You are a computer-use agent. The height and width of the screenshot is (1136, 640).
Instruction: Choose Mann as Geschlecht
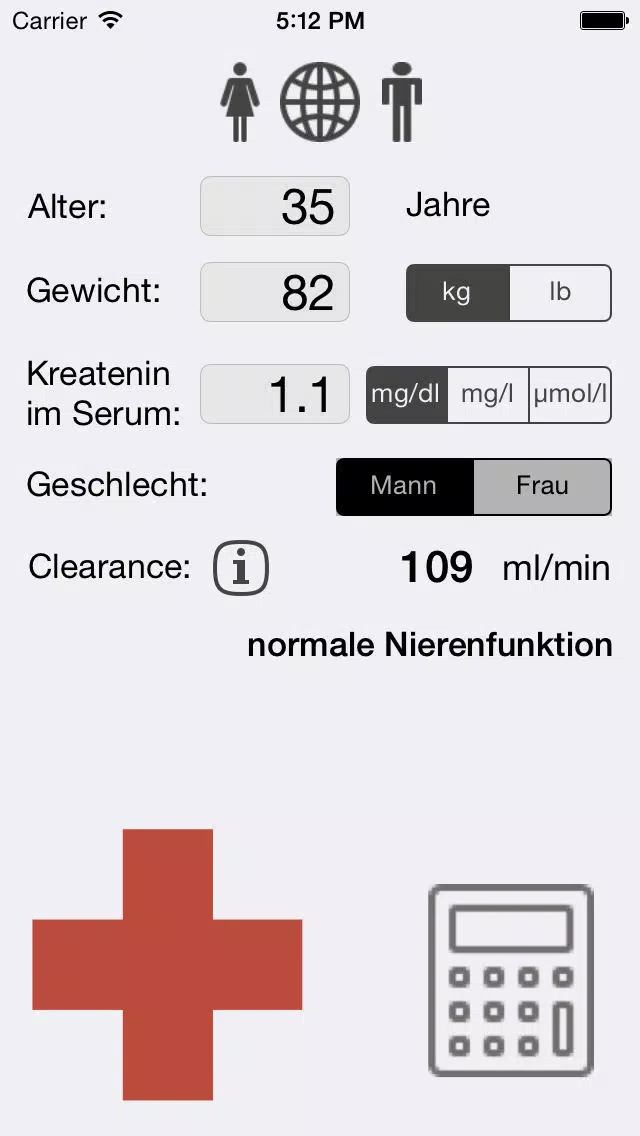(x=404, y=487)
